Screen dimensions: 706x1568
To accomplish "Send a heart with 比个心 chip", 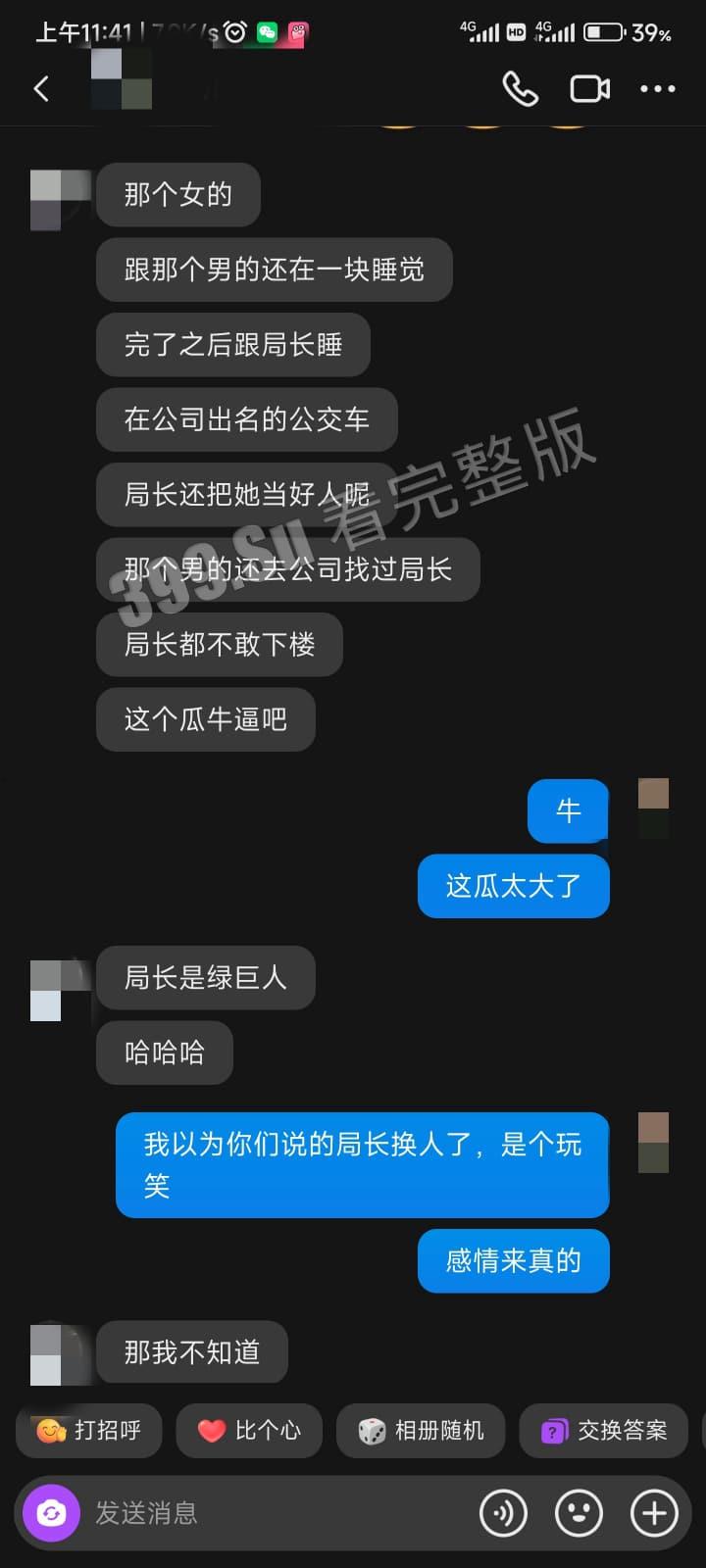I will 249,1431.
